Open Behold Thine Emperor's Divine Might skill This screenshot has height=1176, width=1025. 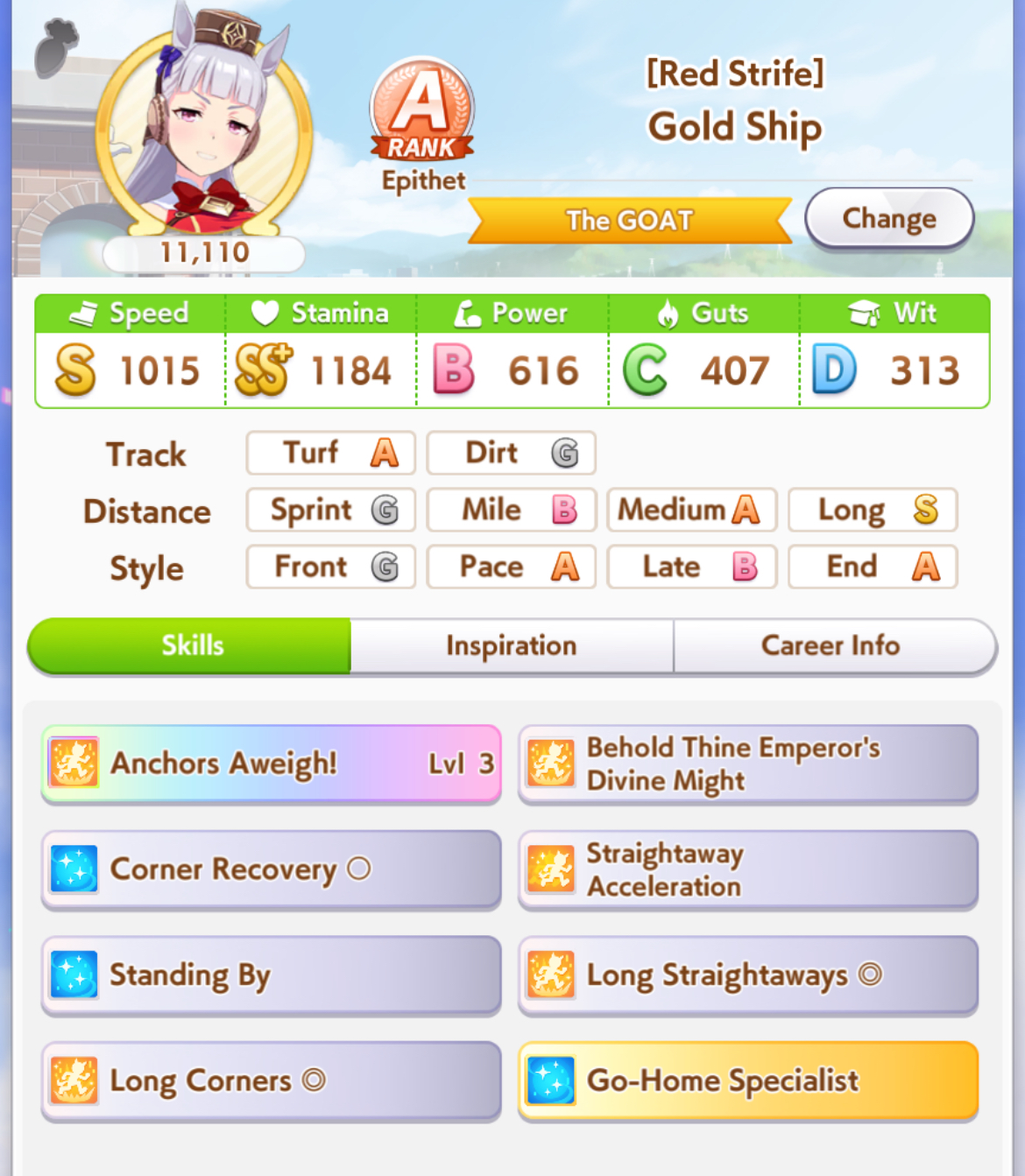(747, 764)
